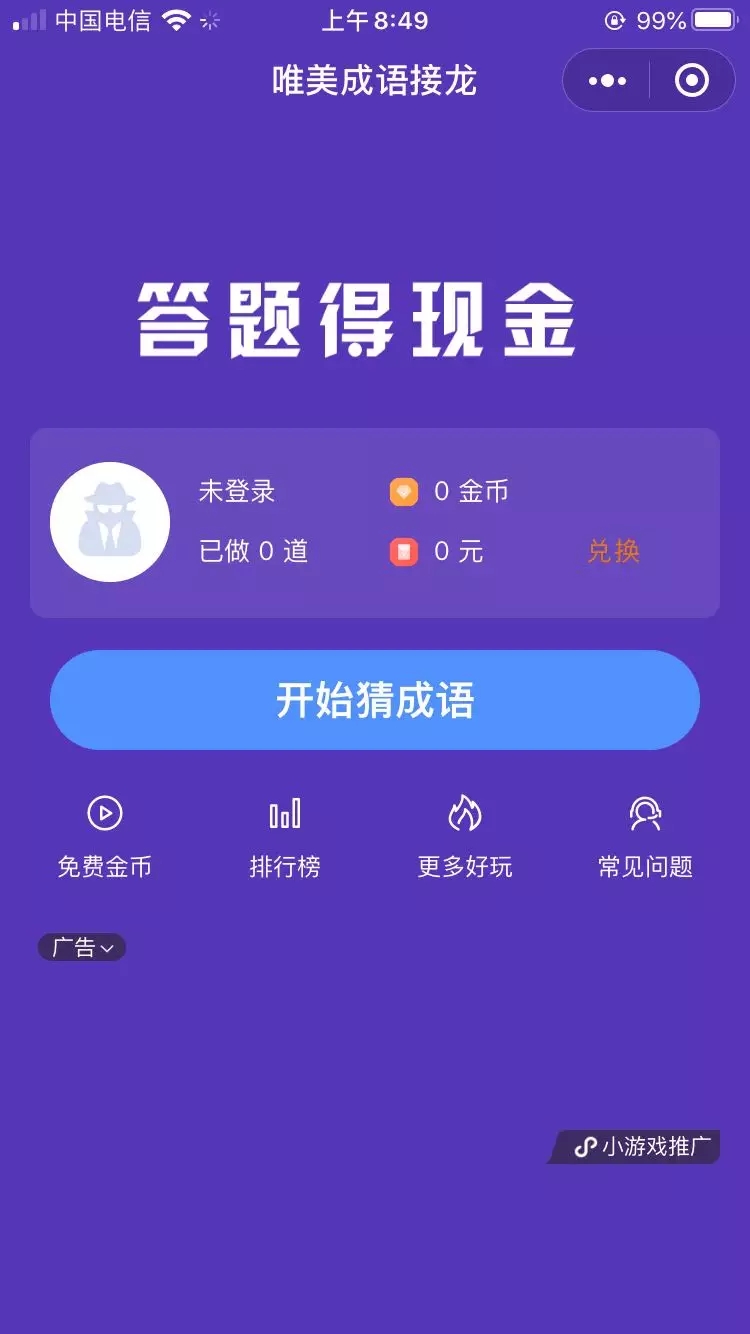This screenshot has width=750, height=1334.
Task: Open 更多好玩 for more games
Action: [x=465, y=838]
